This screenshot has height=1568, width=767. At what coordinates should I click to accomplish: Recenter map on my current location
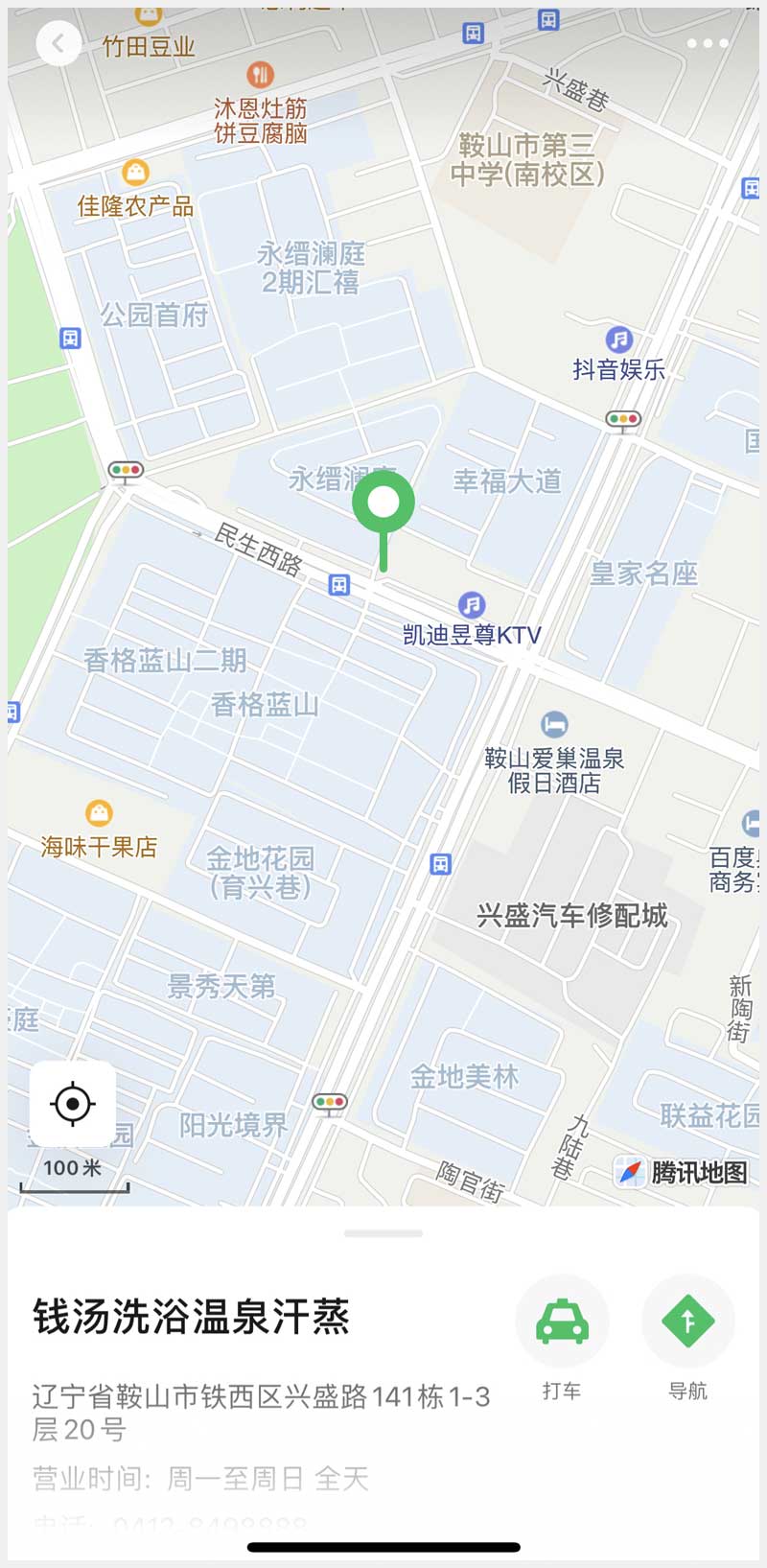(73, 1104)
